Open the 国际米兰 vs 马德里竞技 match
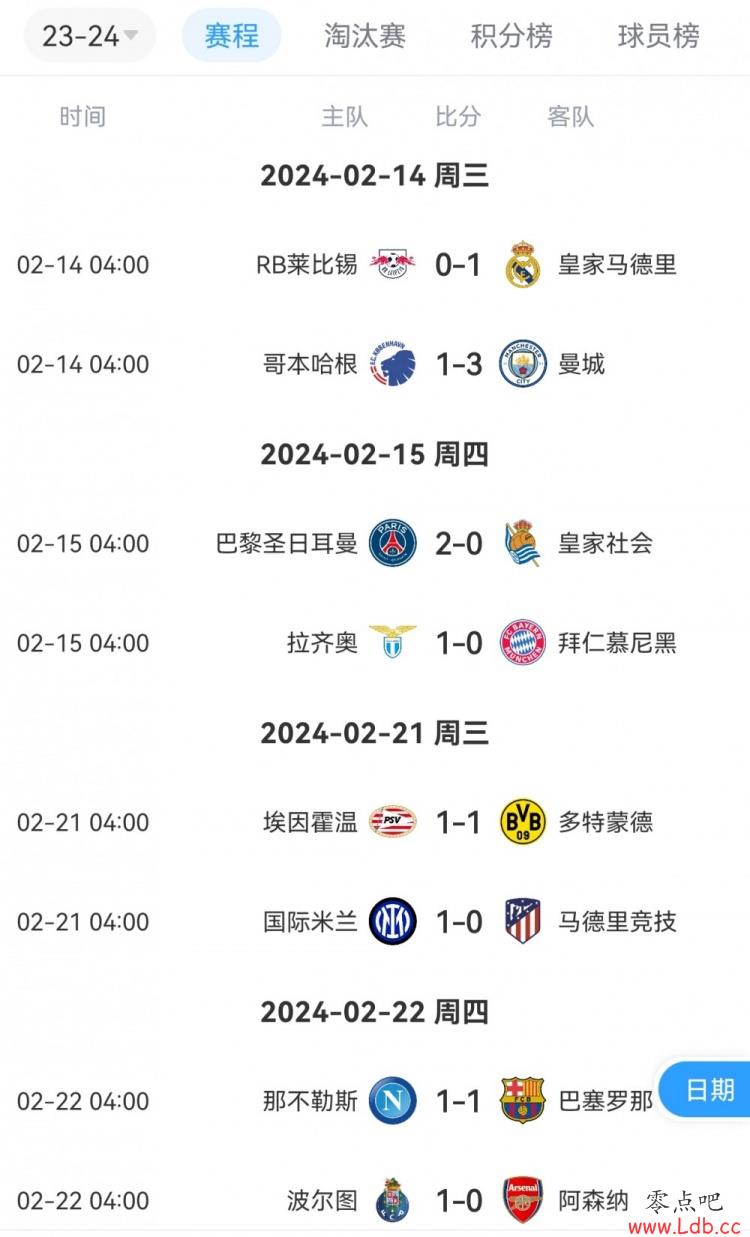This screenshot has width=750, height=1237. [x=458, y=922]
